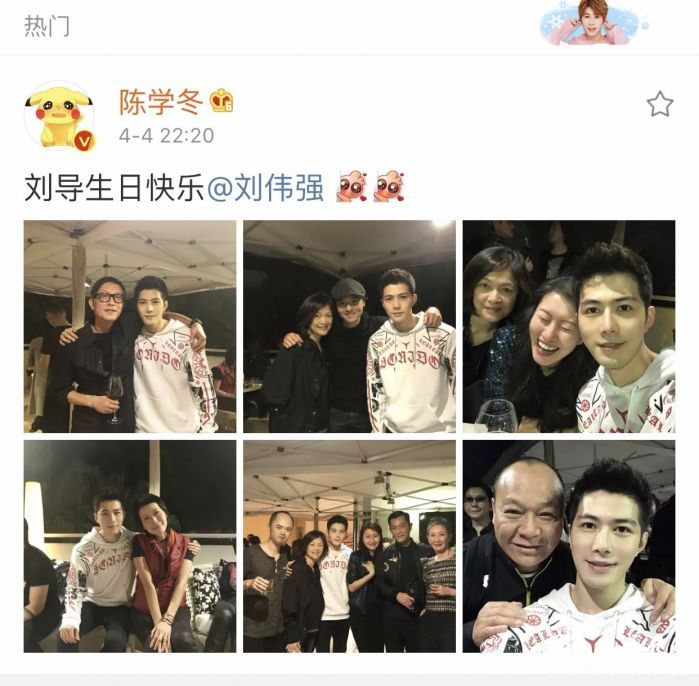Screen dimensions: 699x686
Task: View the selfie with the bald man
Action: tap(568, 545)
